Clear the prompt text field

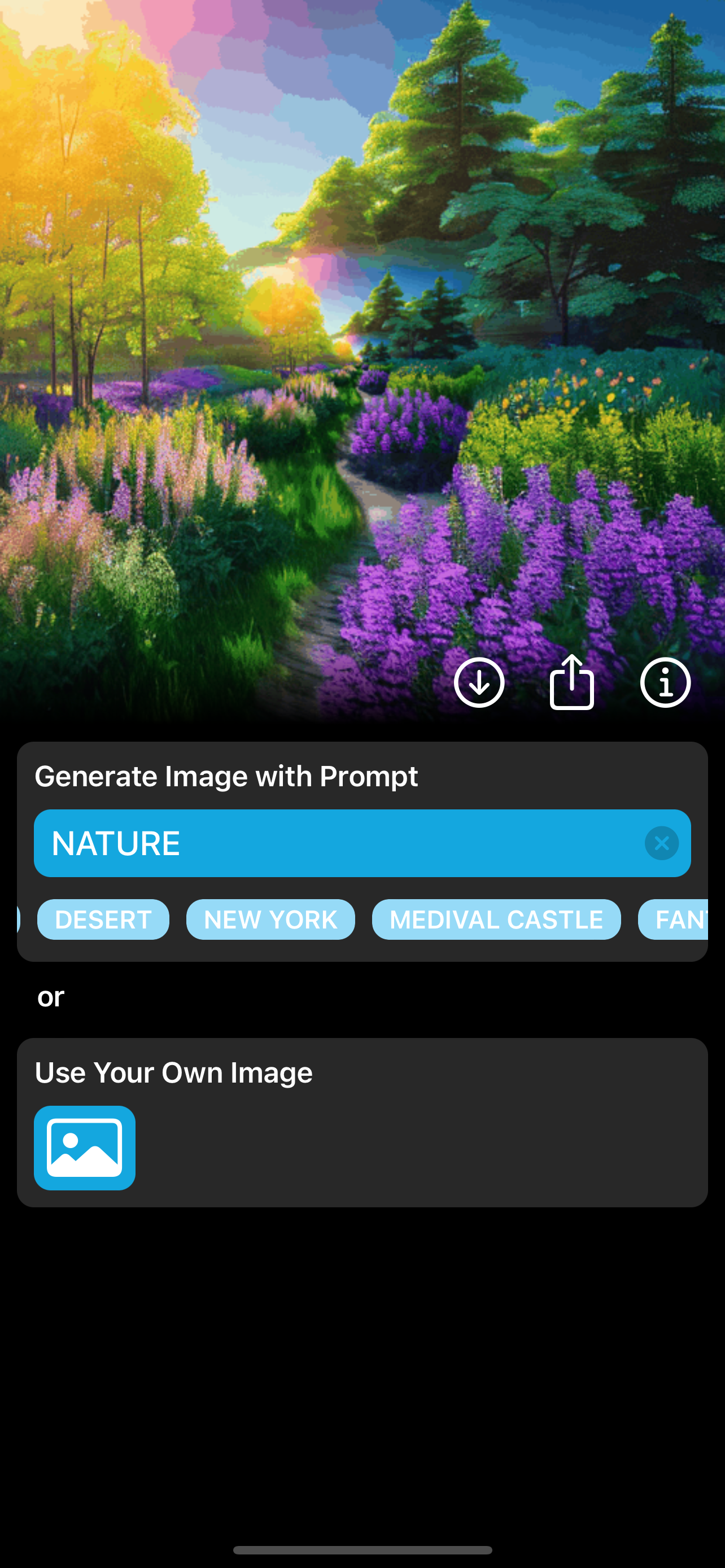click(x=662, y=843)
